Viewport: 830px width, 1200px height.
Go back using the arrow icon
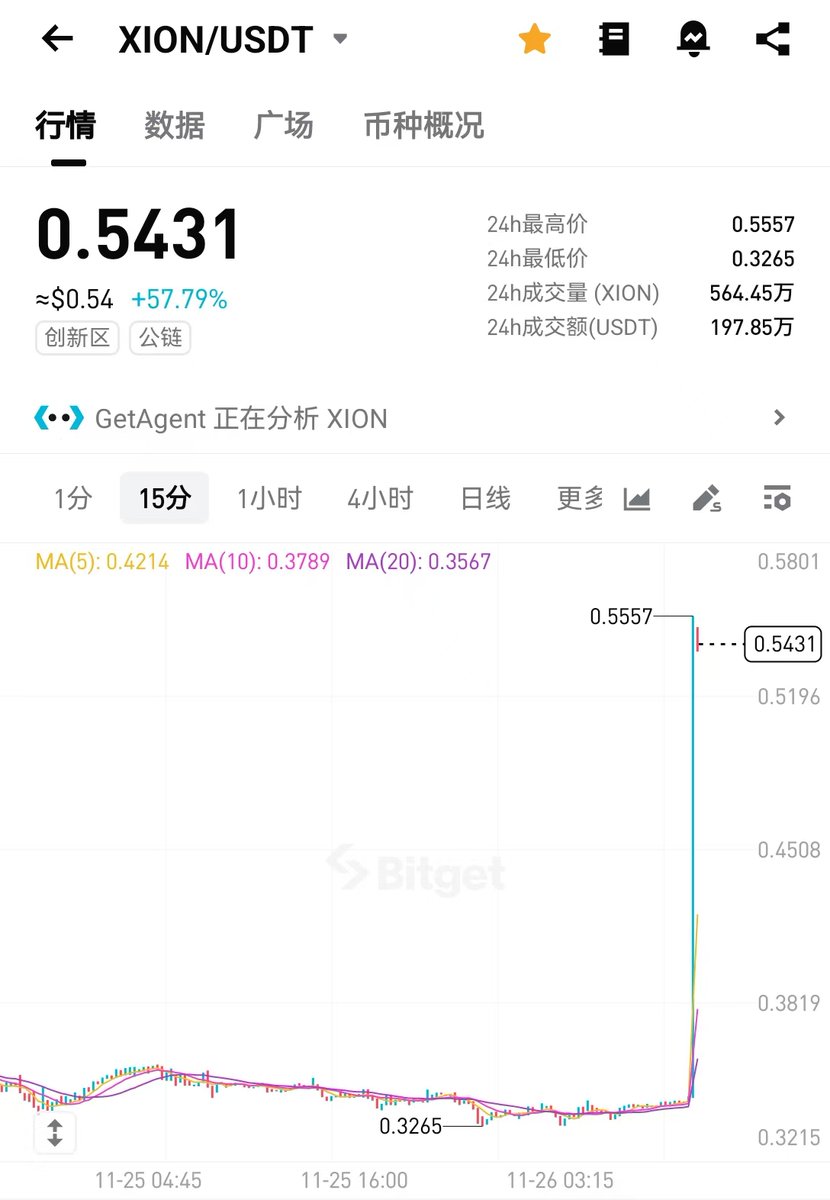58,39
